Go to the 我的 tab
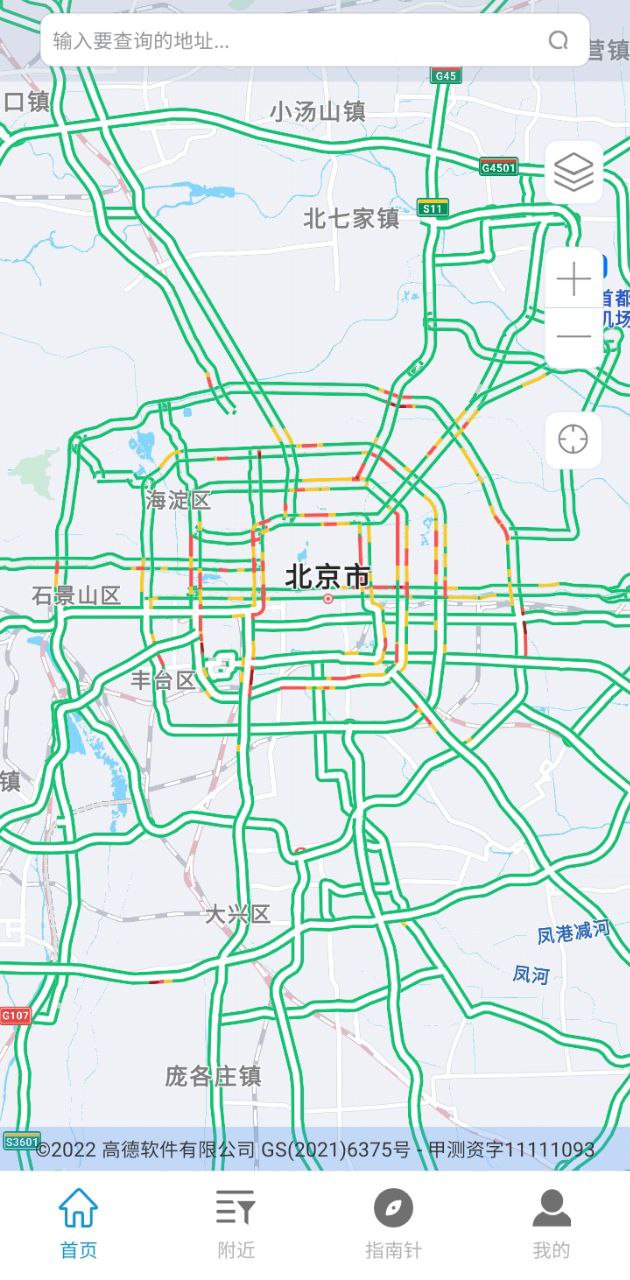The height and width of the screenshot is (1280, 630). [551, 1224]
